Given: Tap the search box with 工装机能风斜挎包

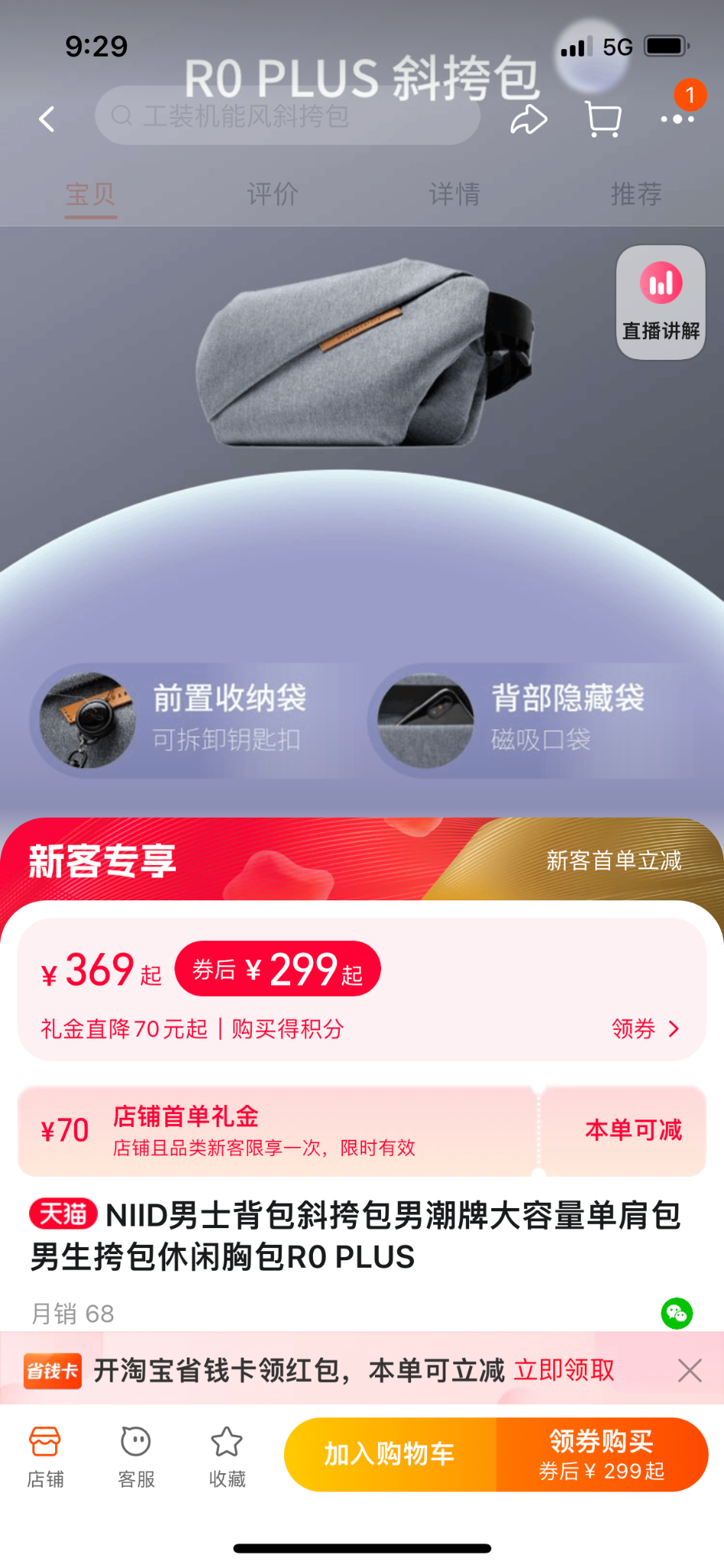Looking at the screenshot, I should 287,116.
